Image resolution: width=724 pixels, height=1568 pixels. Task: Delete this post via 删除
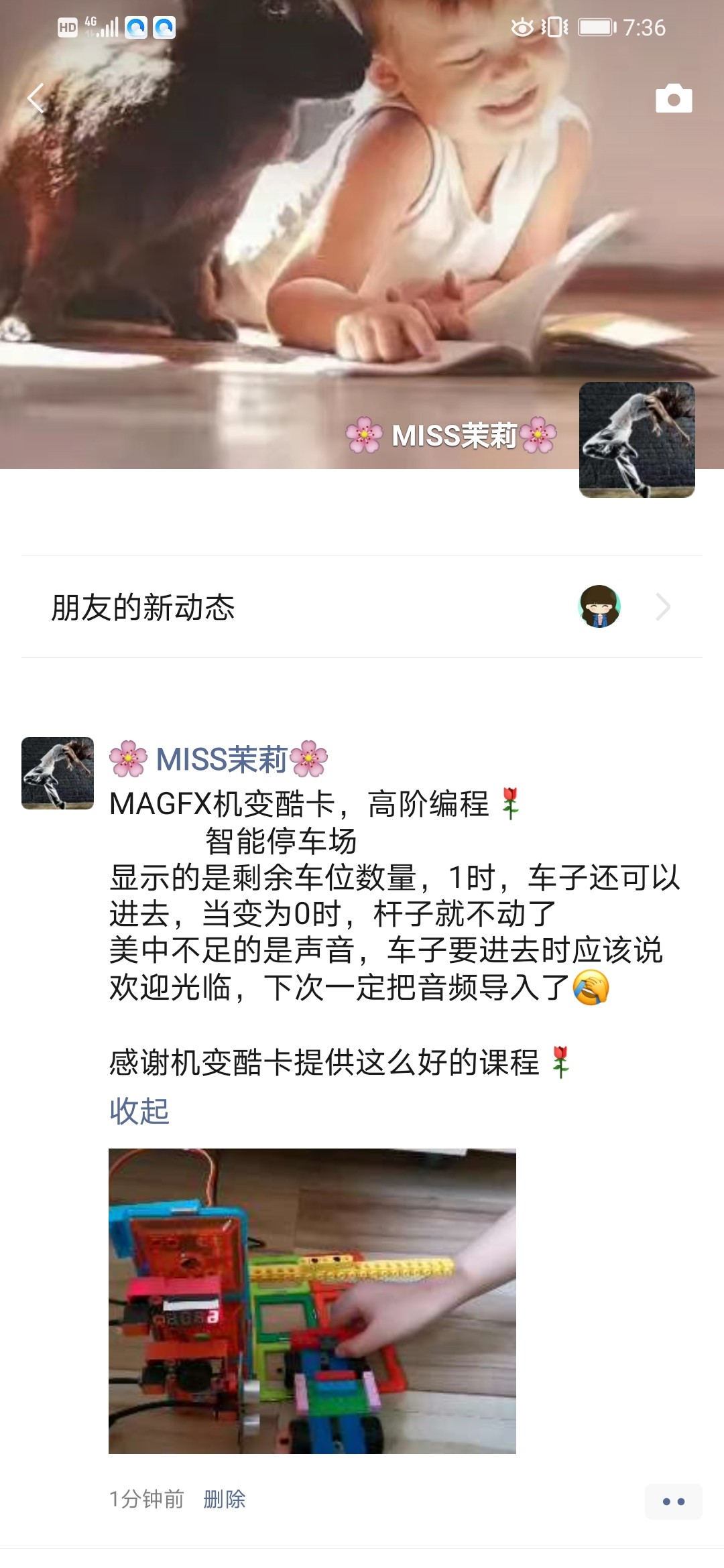pos(225,1499)
